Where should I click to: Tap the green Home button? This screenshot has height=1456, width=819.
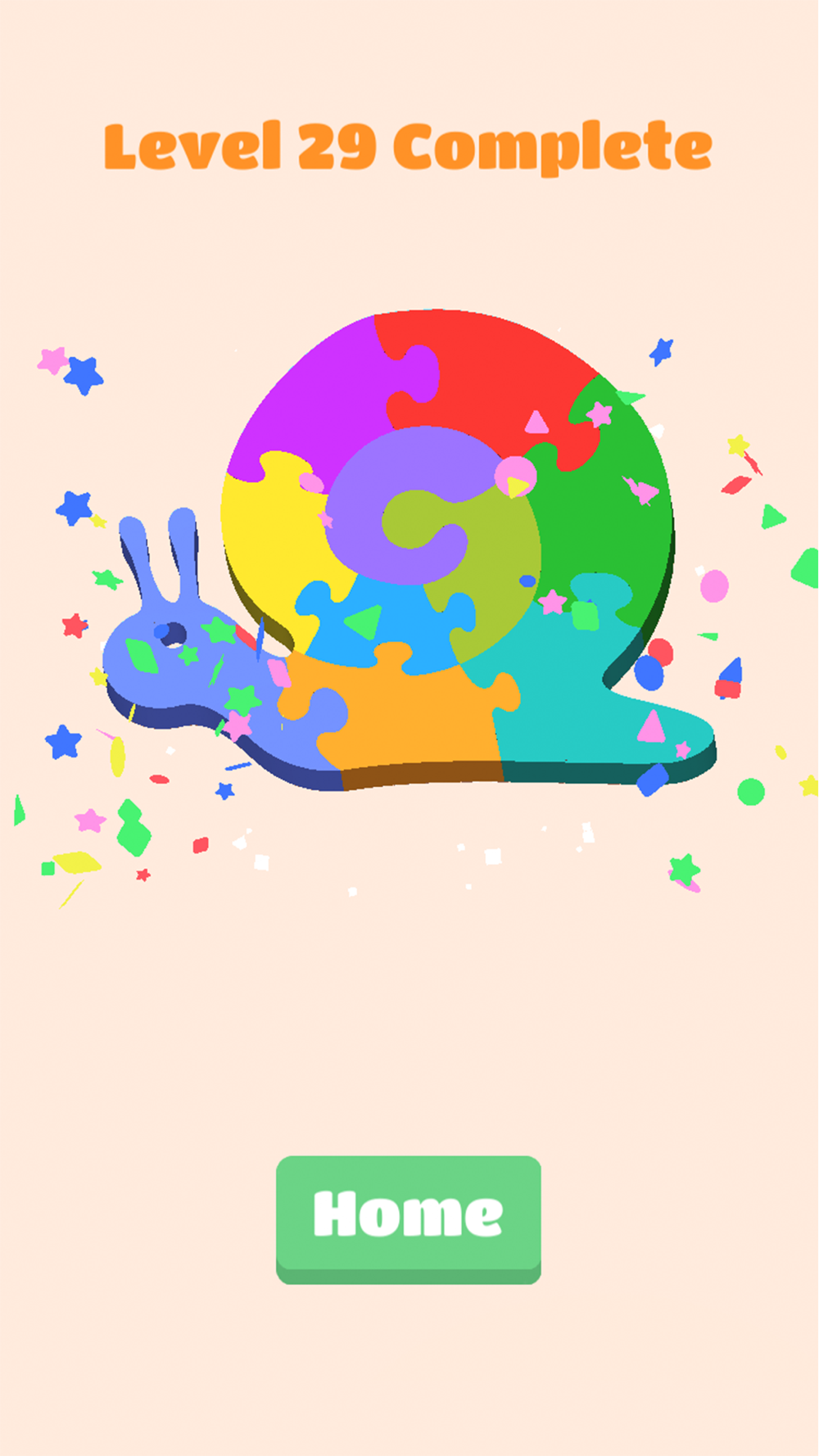409,1219
